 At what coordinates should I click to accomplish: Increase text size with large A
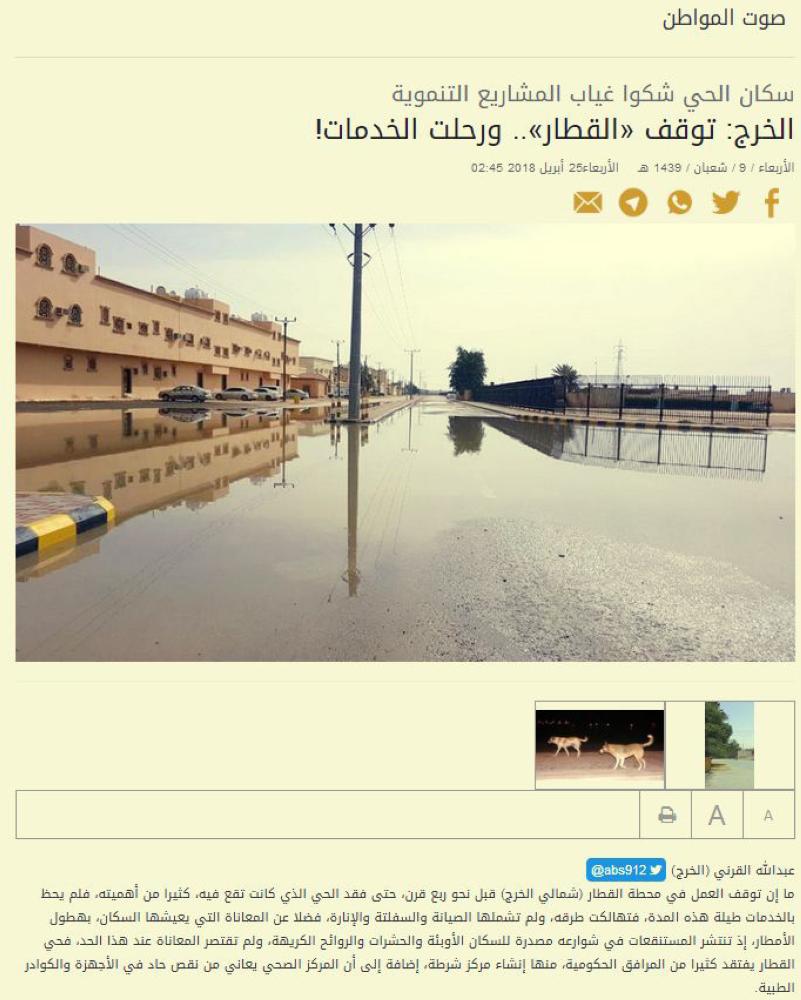pos(717,815)
